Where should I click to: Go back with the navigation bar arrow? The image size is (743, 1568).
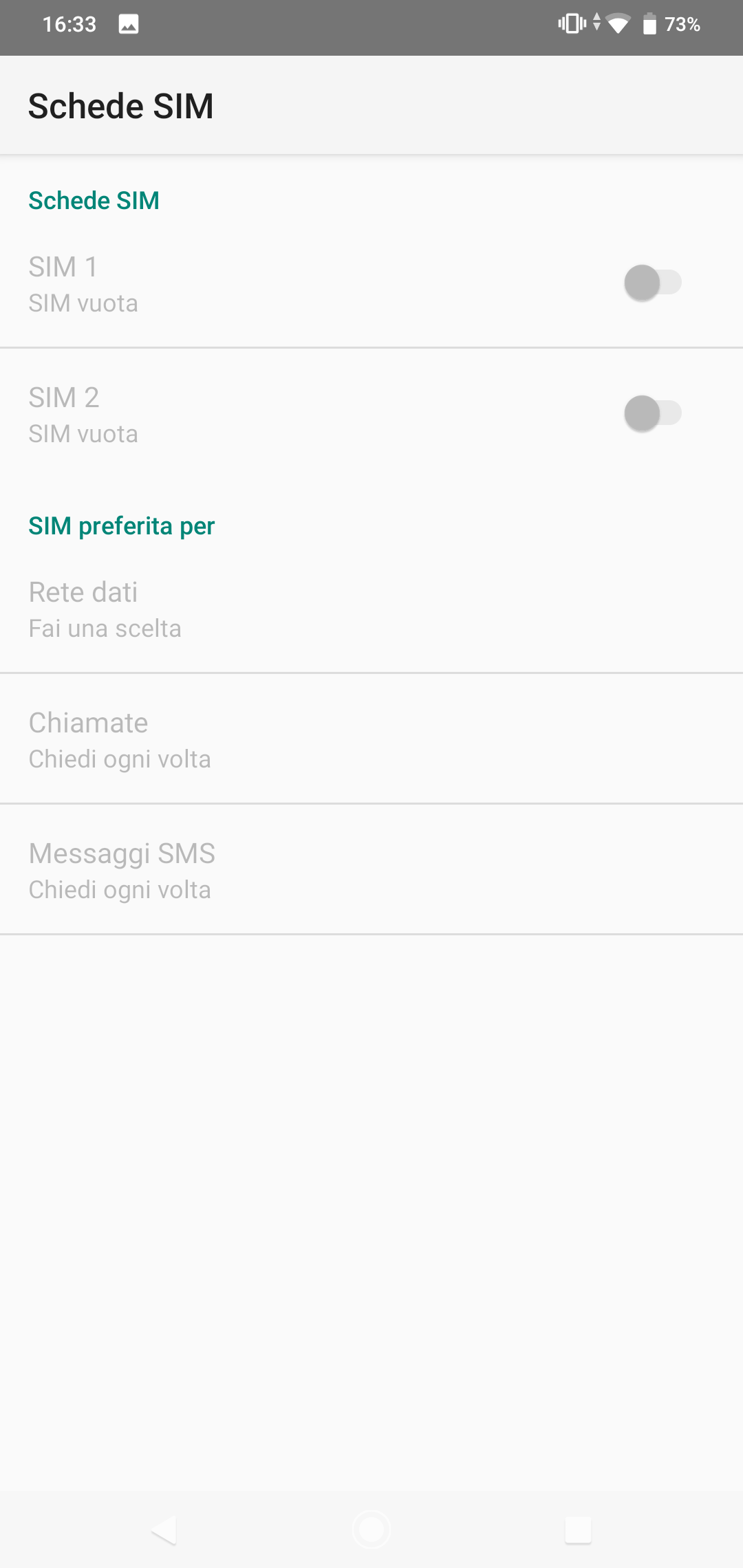pos(164,1529)
